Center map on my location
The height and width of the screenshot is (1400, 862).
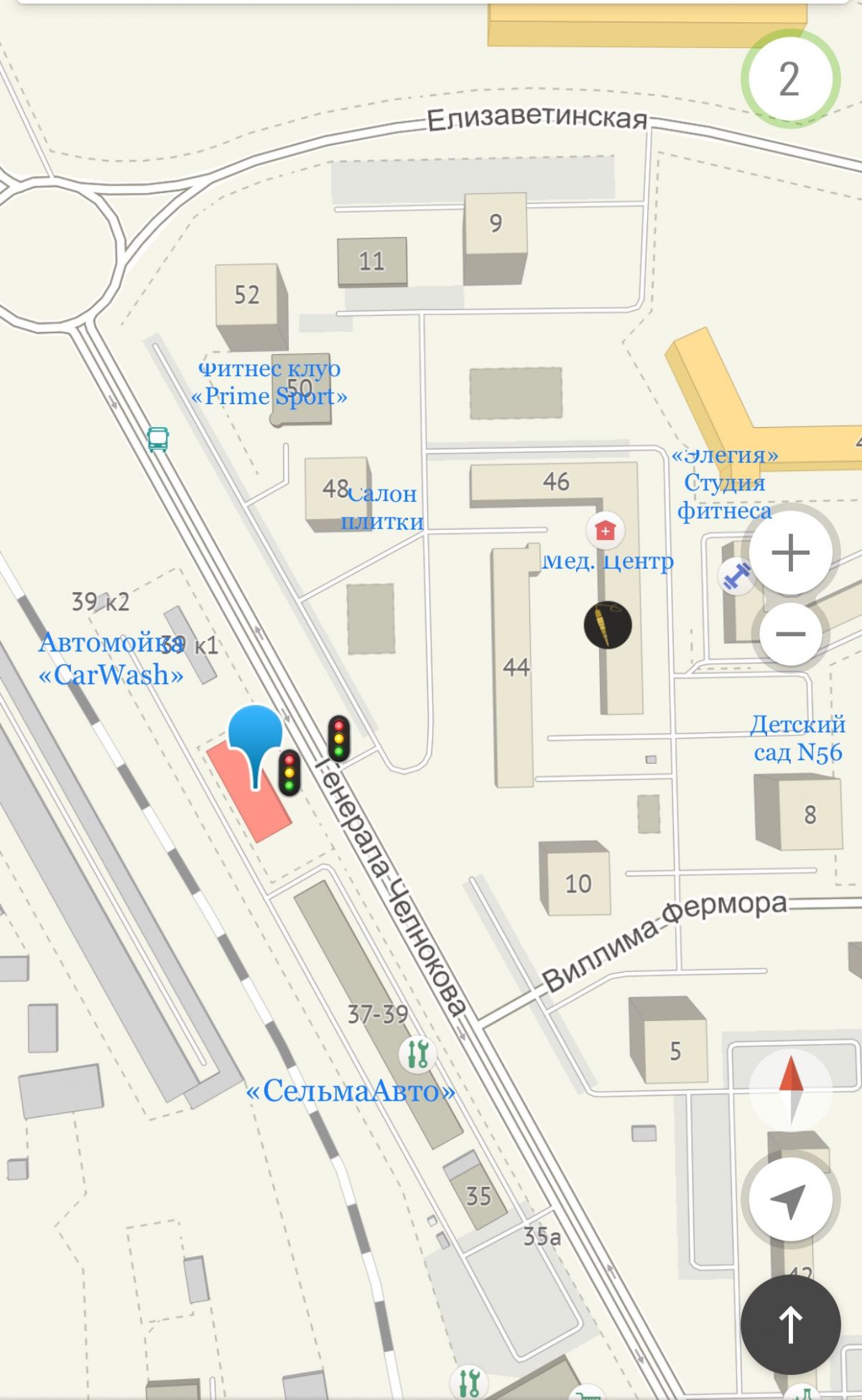pos(790,1198)
